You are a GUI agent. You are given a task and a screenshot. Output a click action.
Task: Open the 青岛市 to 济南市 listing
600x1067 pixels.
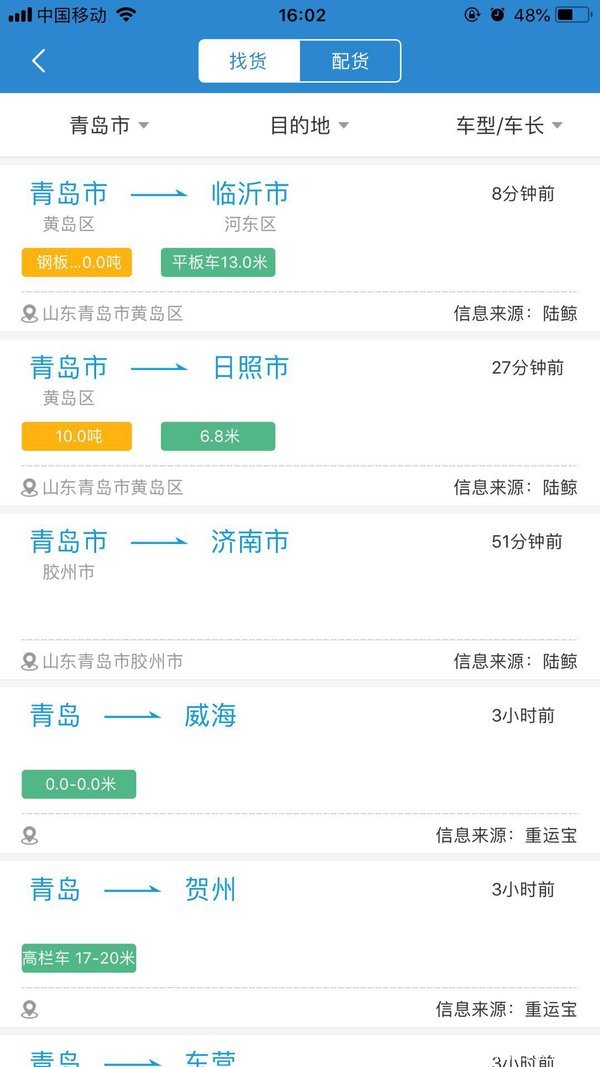[300, 597]
